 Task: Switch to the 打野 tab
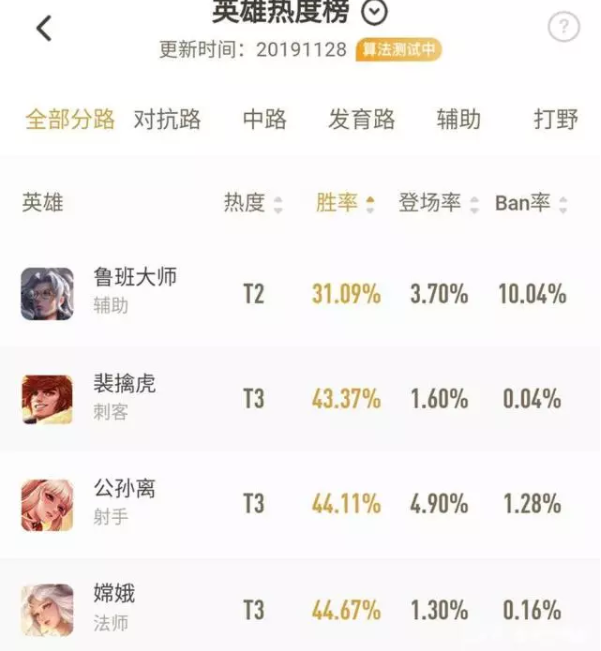(x=556, y=120)
